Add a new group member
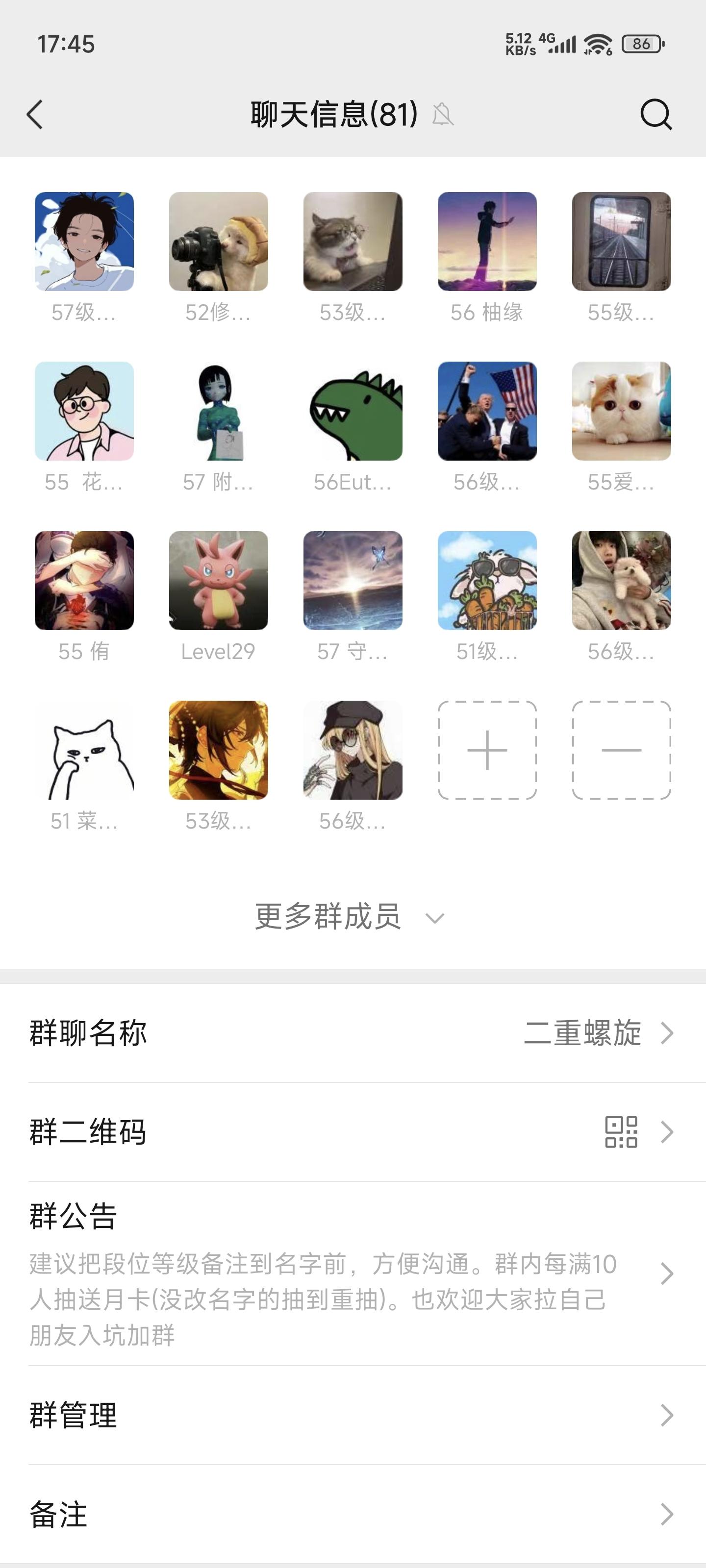 point(487,750)
